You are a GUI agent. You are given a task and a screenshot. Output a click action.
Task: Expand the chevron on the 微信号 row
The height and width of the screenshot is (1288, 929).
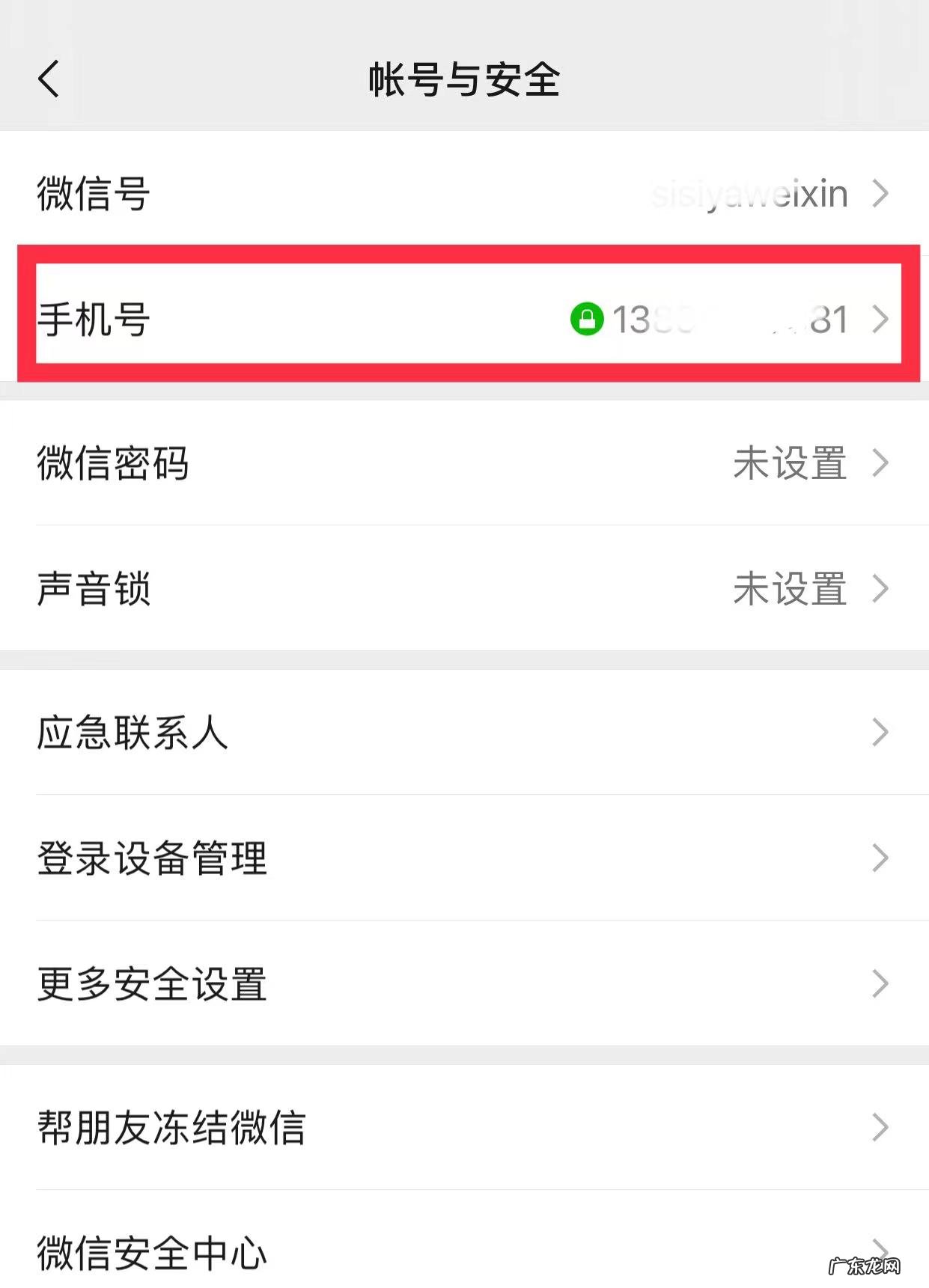click(880, 193)
